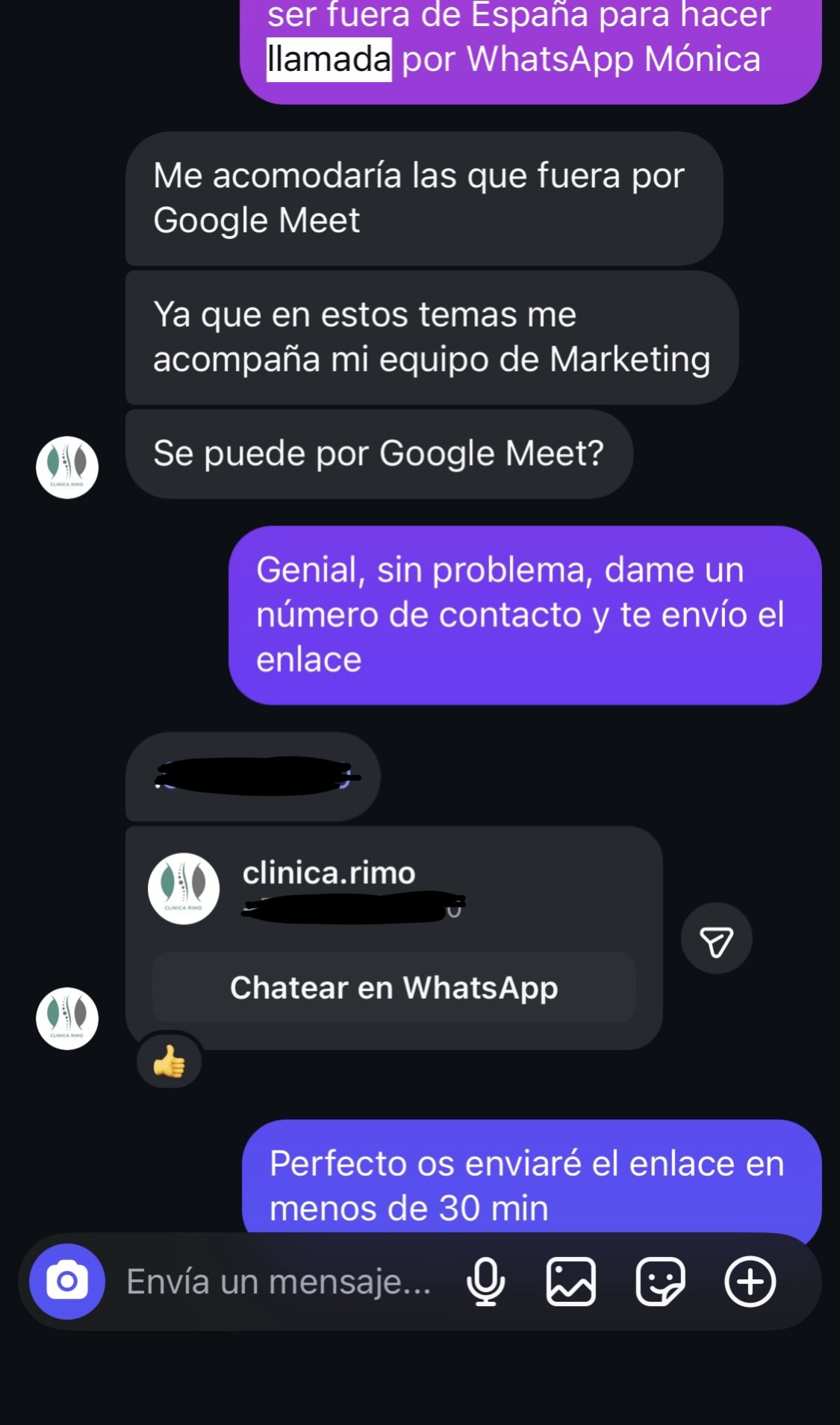Open the camera from the message bar

(67, 1282)
